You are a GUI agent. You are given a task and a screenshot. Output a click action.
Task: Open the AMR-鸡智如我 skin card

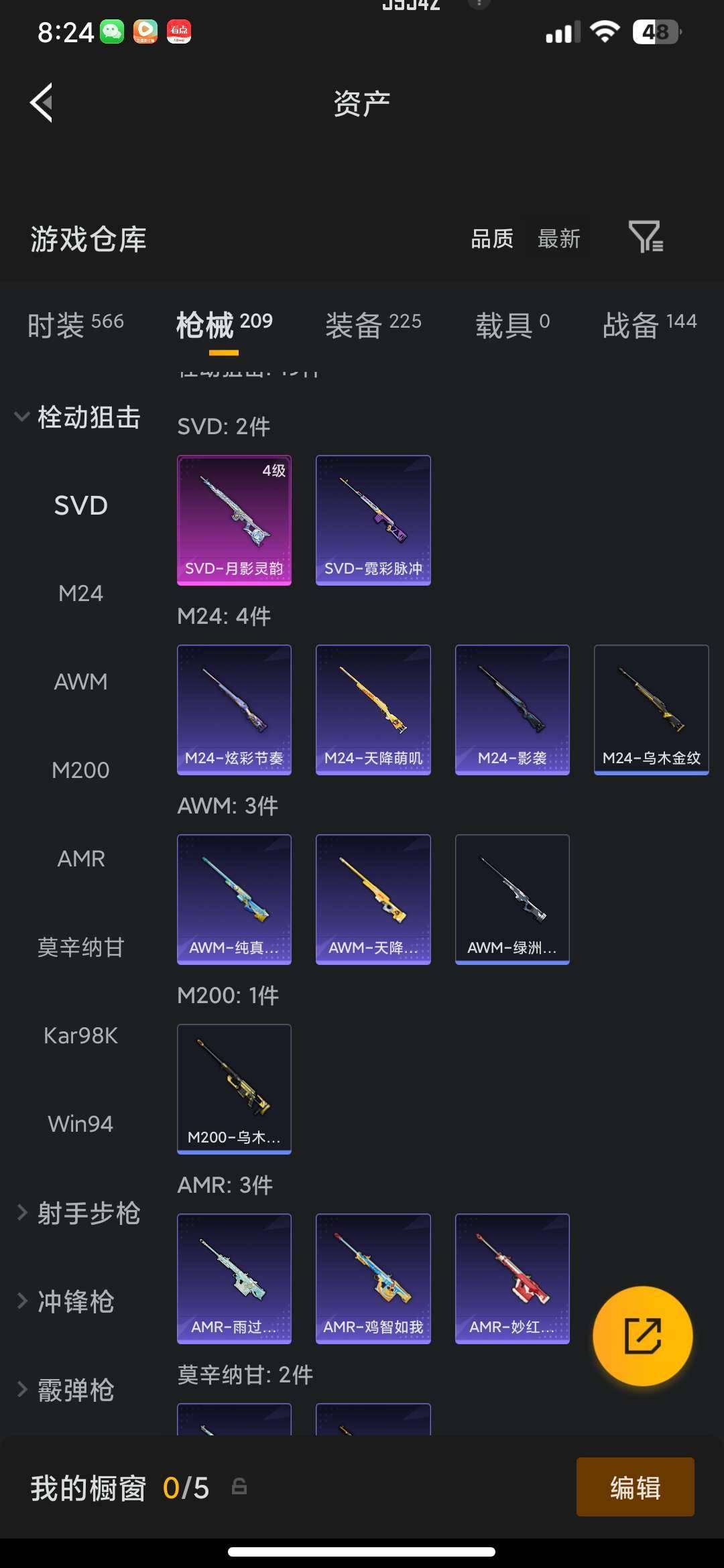[x=373, y=1279]
